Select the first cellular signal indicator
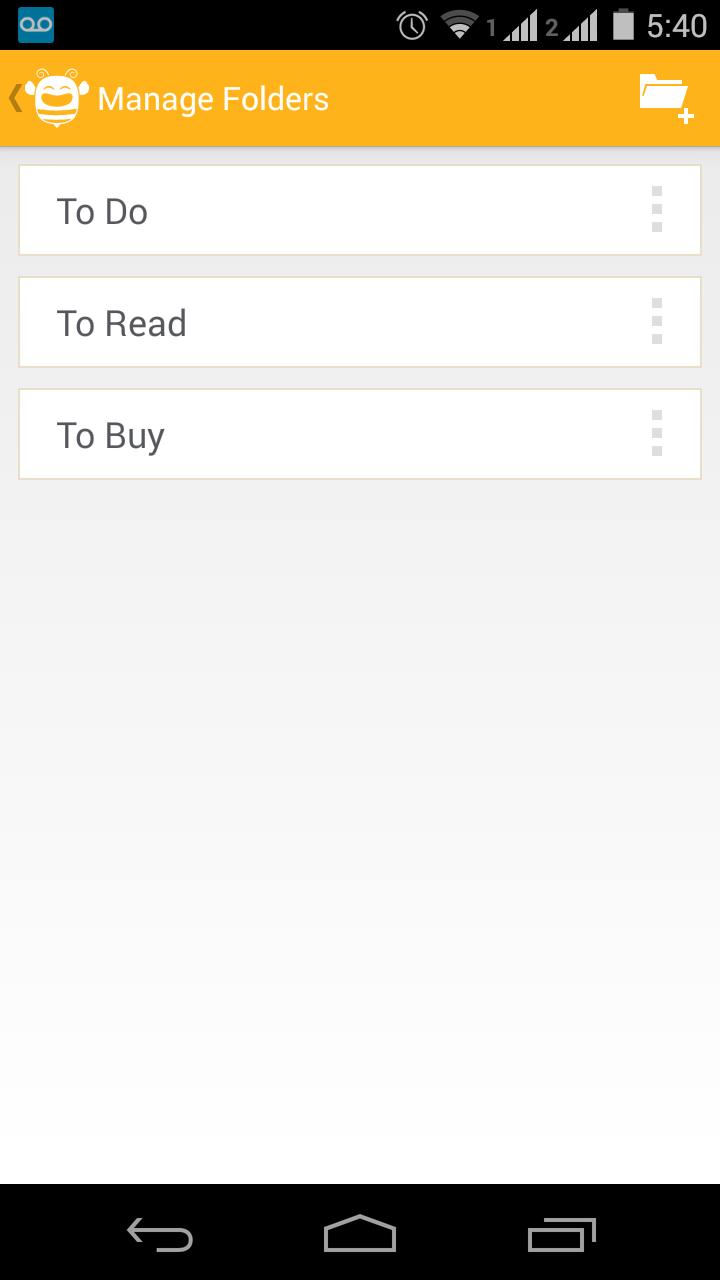Viewport: 720px width, 1280px height. 520,25
